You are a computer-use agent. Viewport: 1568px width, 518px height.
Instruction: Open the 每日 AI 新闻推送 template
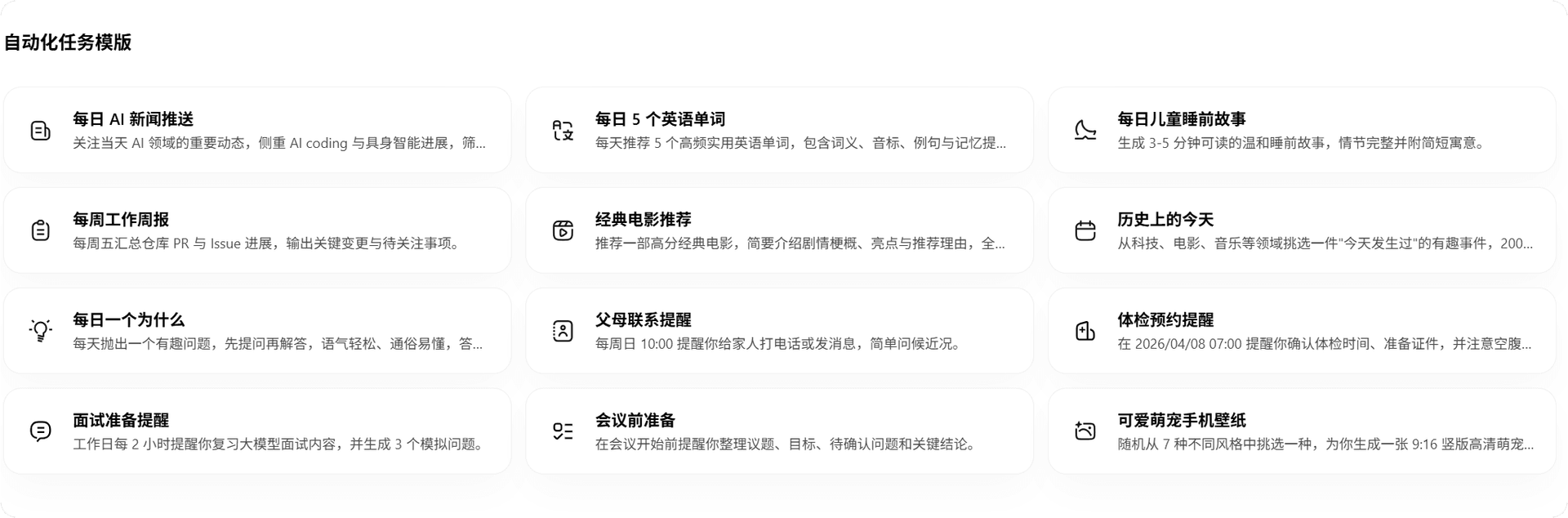(x=257, y=130)
